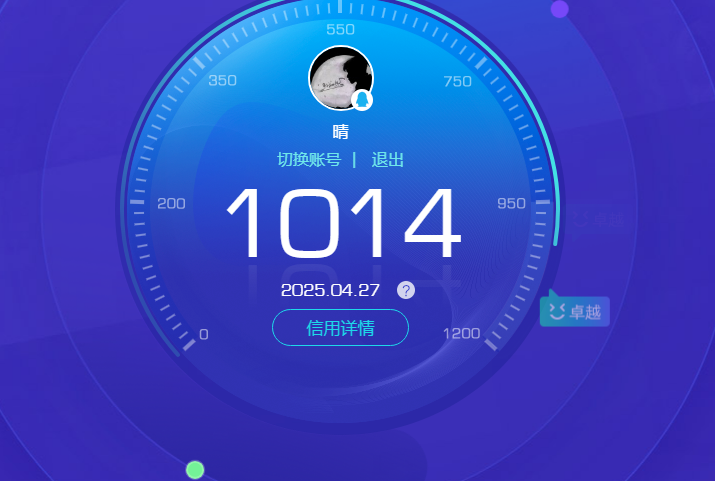Tap 切换账号 to switch account
This screenshot has width=715, height=481.
(x=309, y=160)
